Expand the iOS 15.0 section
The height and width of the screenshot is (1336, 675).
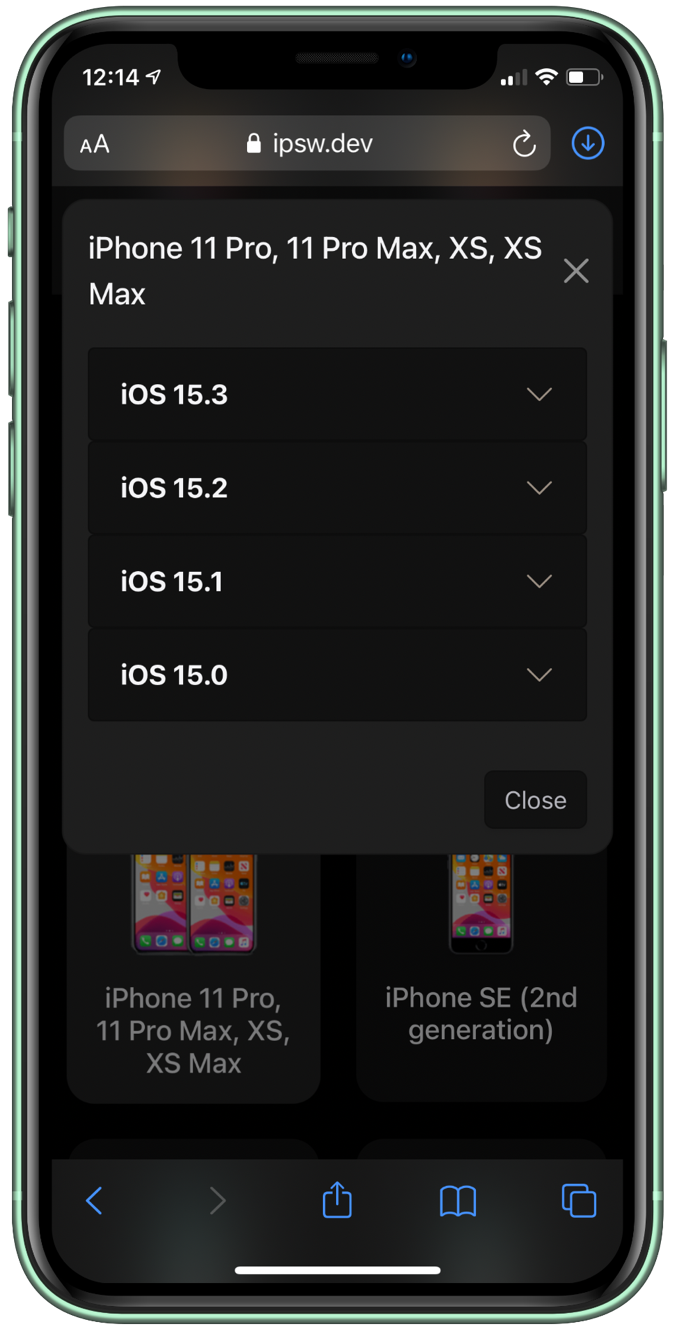(337, 675)
